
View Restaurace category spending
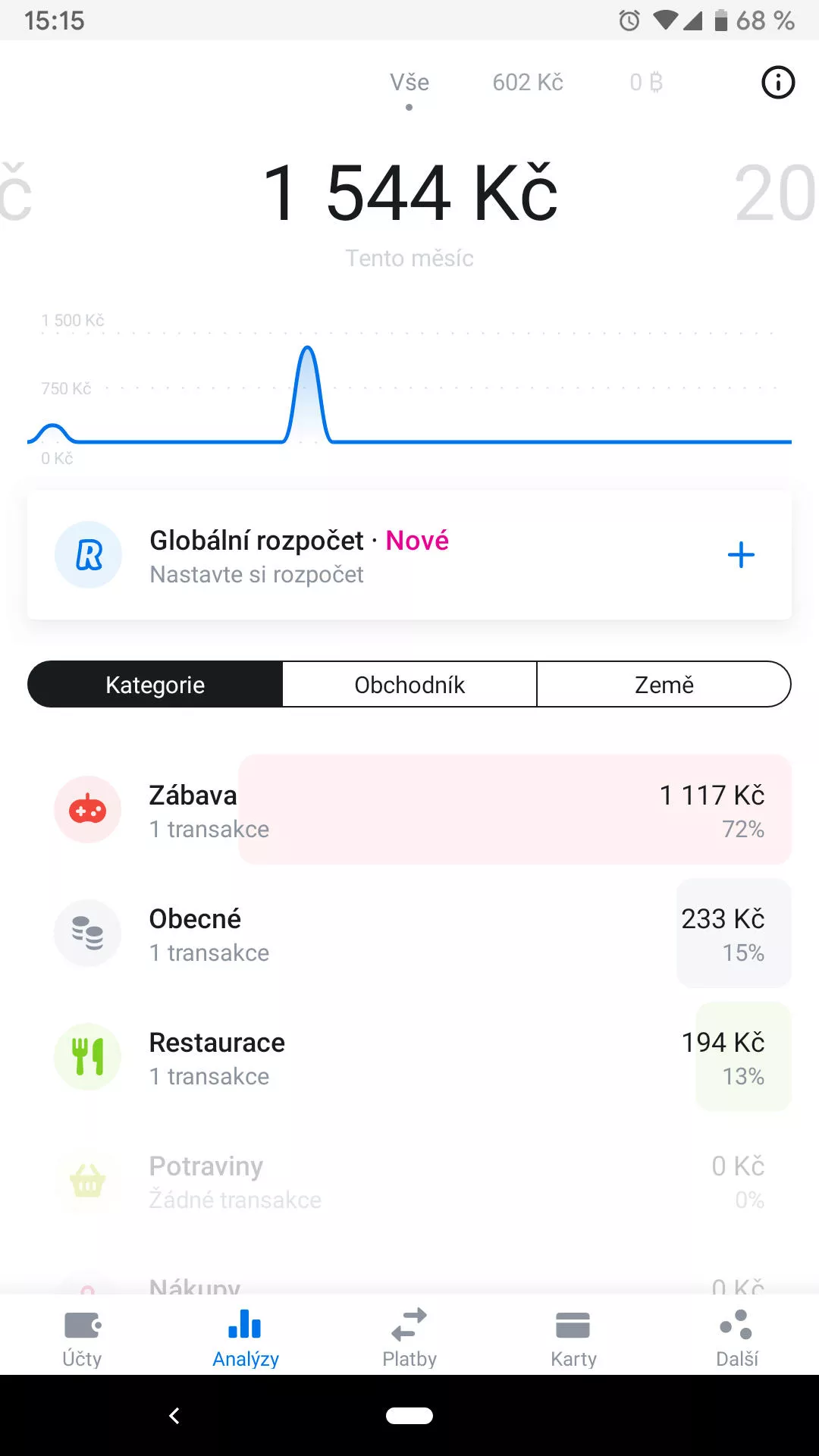[x=409, y=1057]
